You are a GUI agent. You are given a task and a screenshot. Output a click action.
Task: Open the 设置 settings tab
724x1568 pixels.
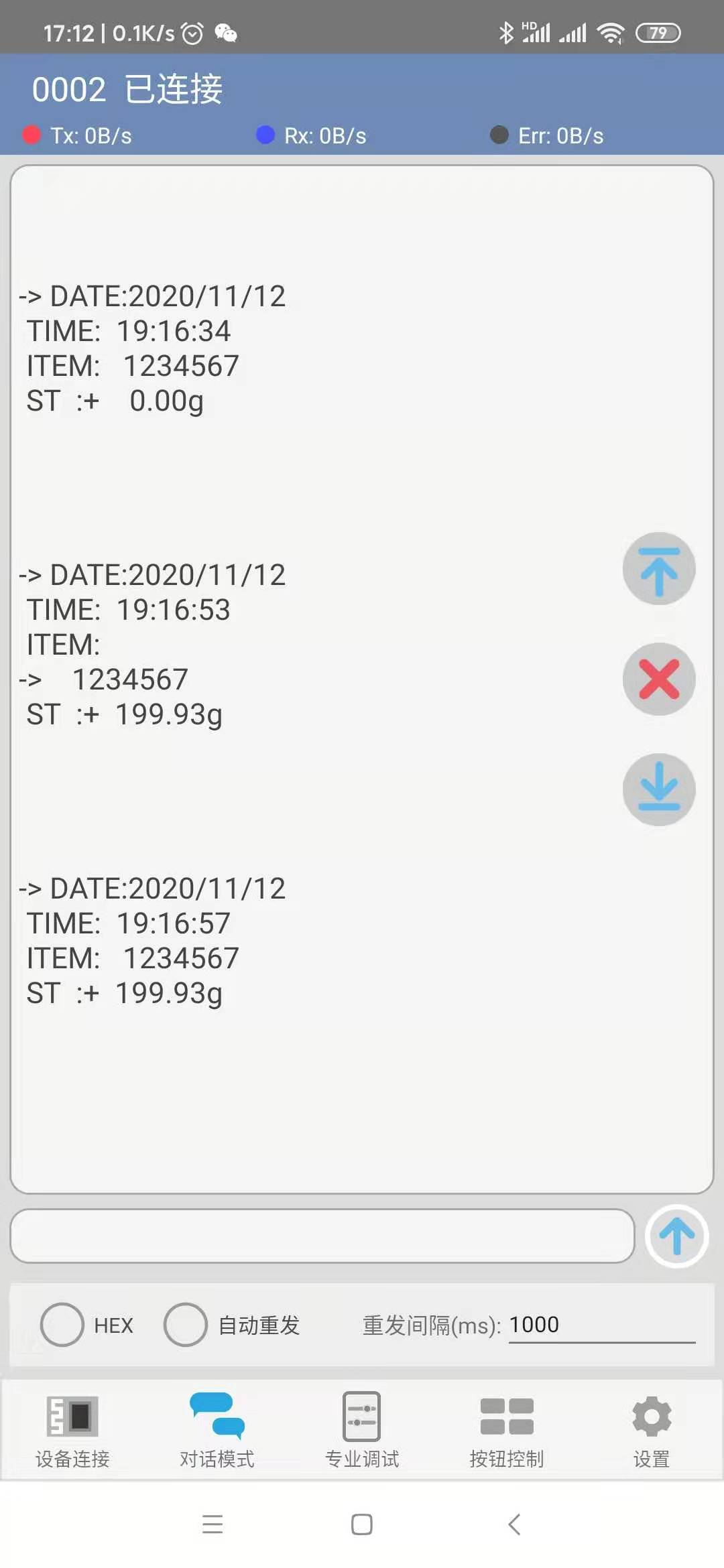pos(651,1430)
